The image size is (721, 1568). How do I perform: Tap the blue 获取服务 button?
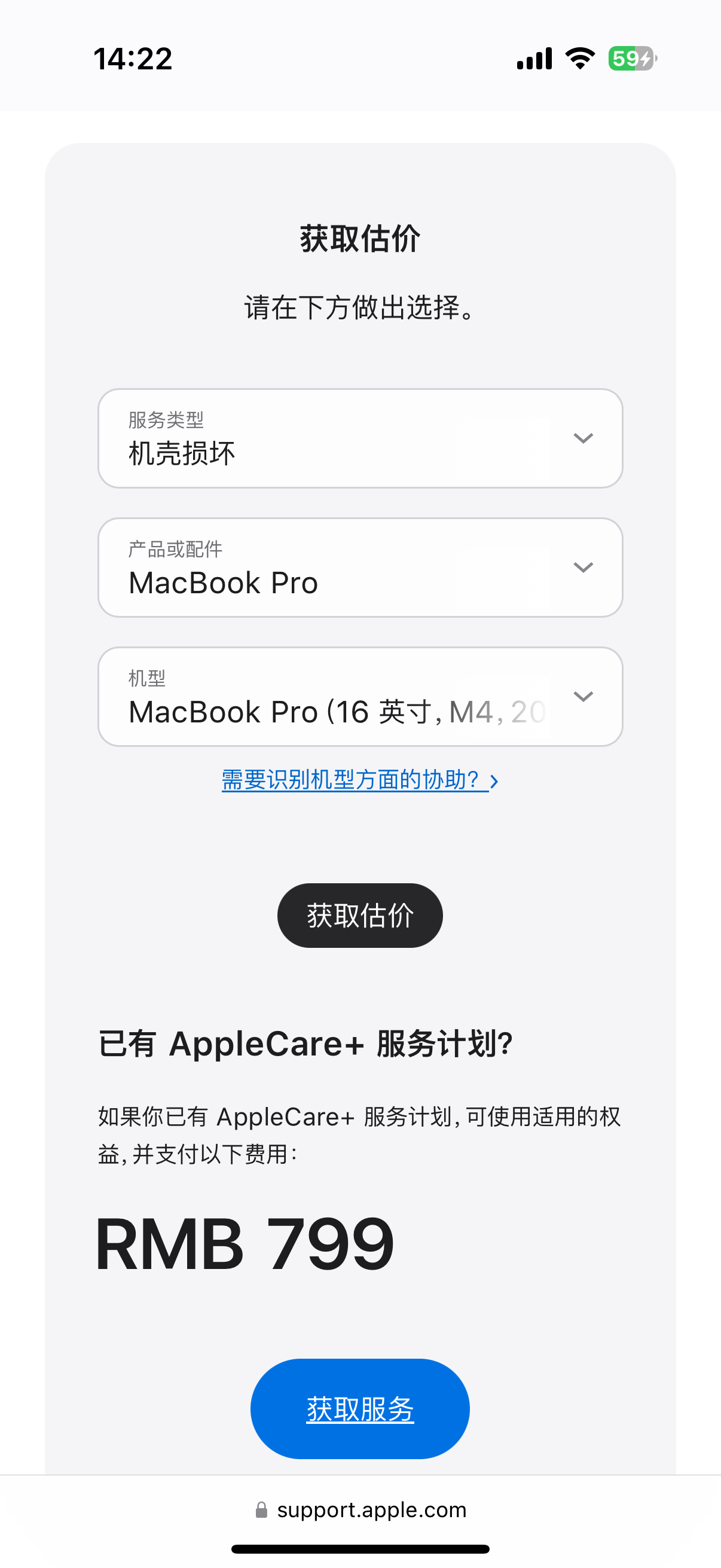[359, 1408]
